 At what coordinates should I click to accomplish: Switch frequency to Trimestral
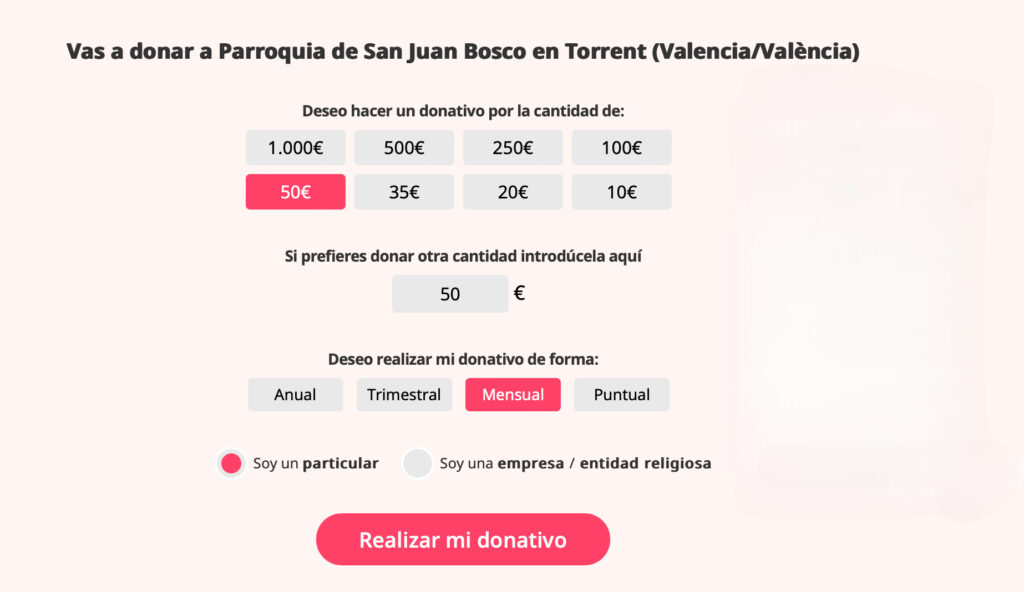coord(404,395)
